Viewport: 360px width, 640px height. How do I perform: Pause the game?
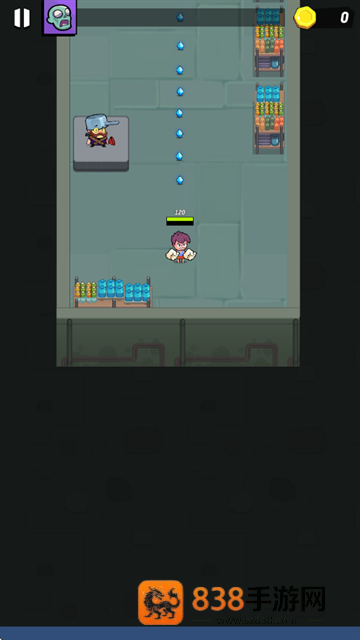(x=22, y=18)
